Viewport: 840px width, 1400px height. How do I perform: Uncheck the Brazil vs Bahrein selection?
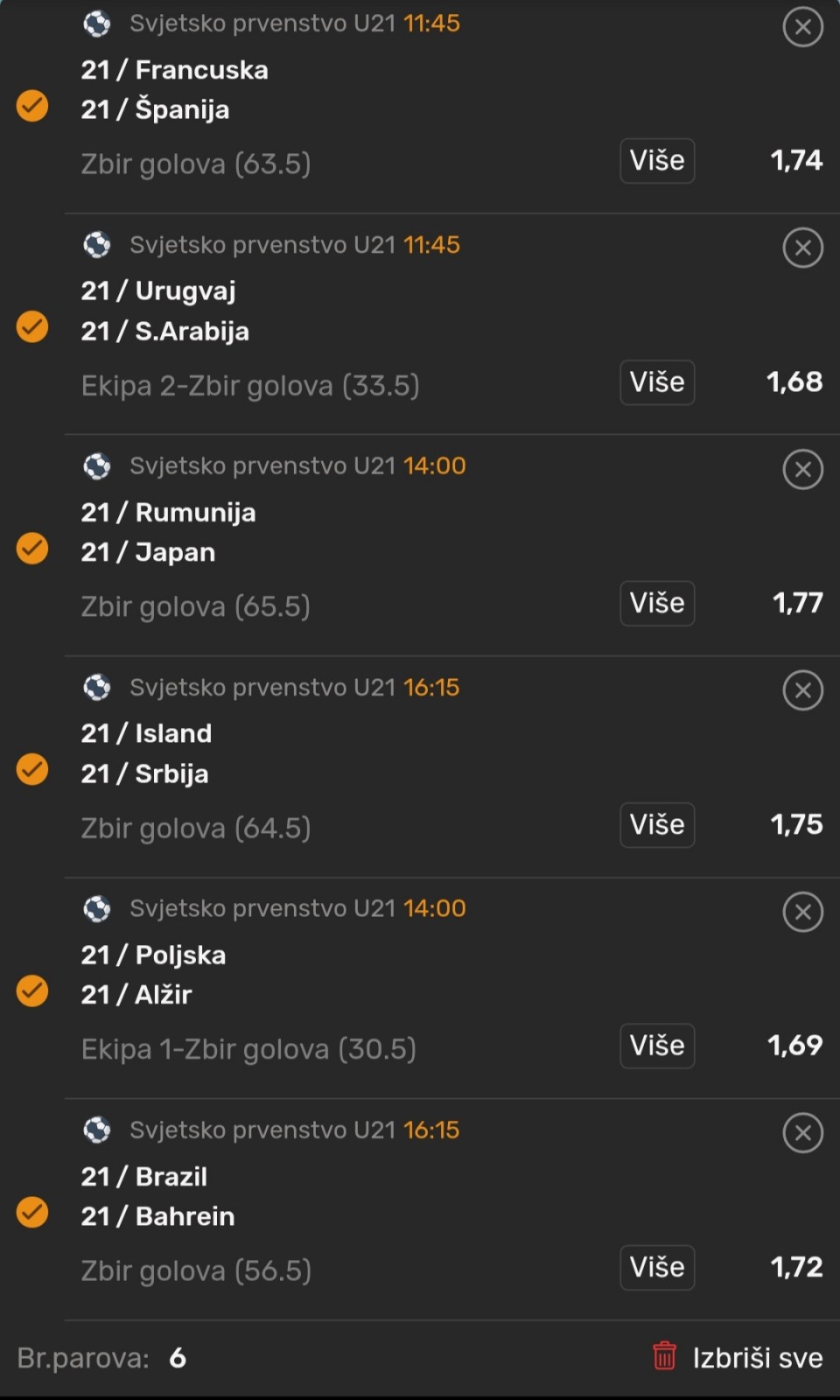[32, 1213]
